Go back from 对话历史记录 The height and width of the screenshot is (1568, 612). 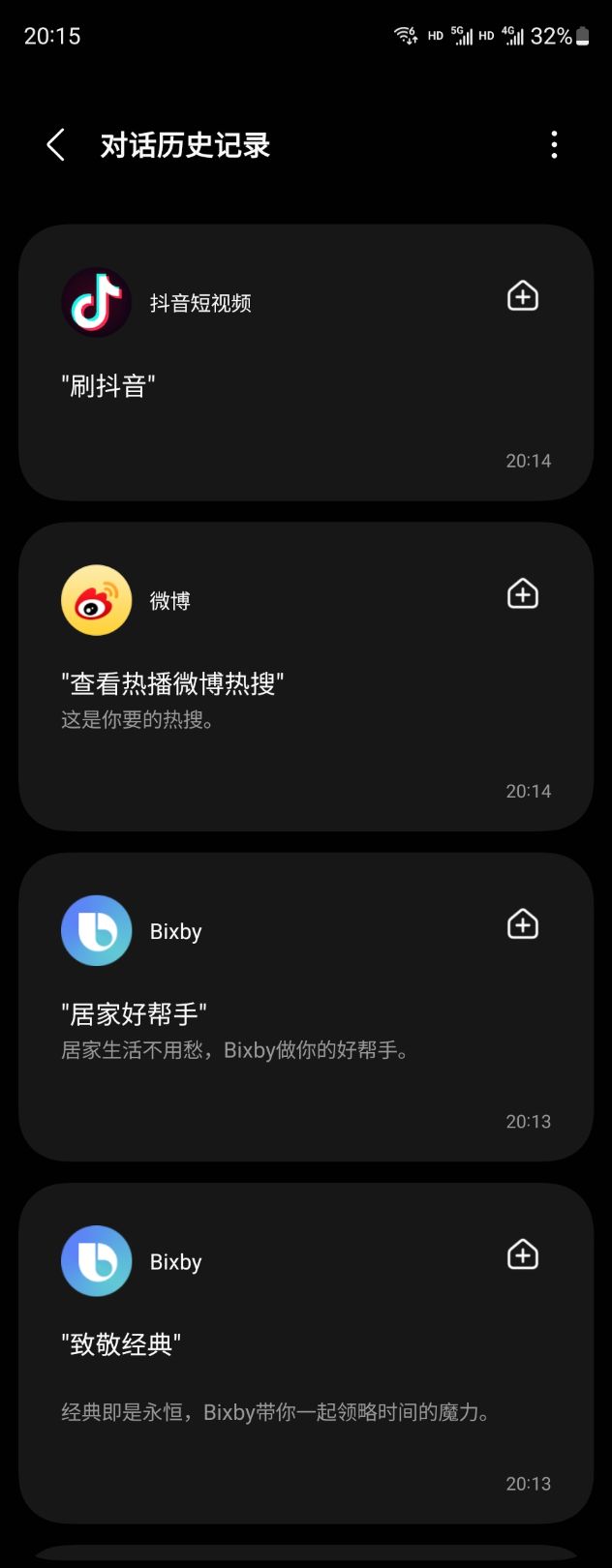55,145
